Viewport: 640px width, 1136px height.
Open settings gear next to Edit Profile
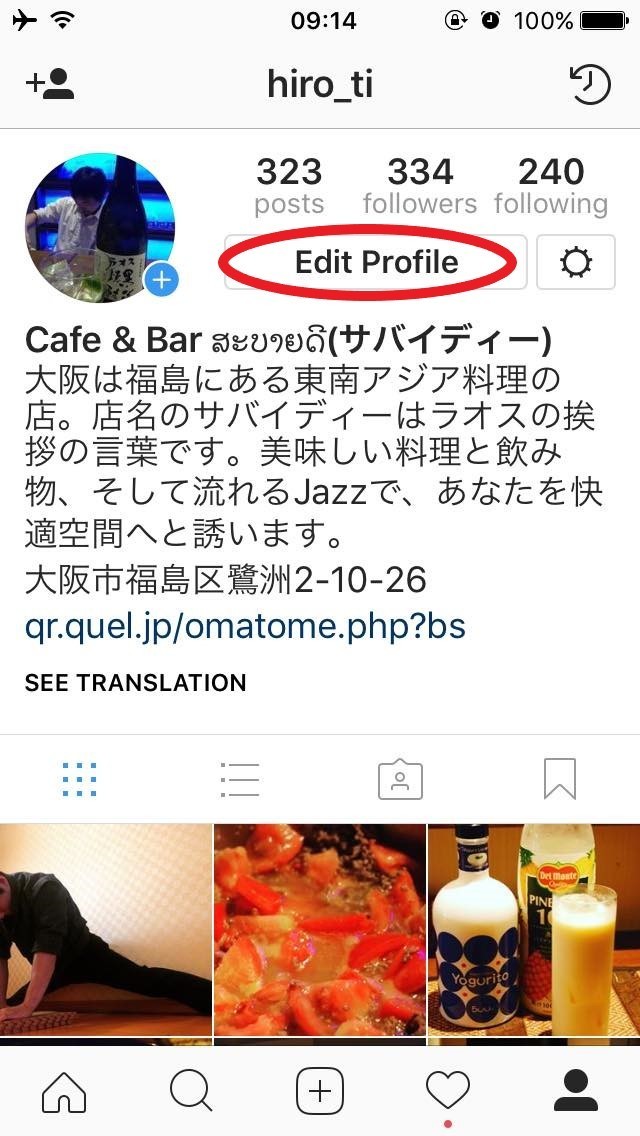pyautogui.click(x=576, y=262)
